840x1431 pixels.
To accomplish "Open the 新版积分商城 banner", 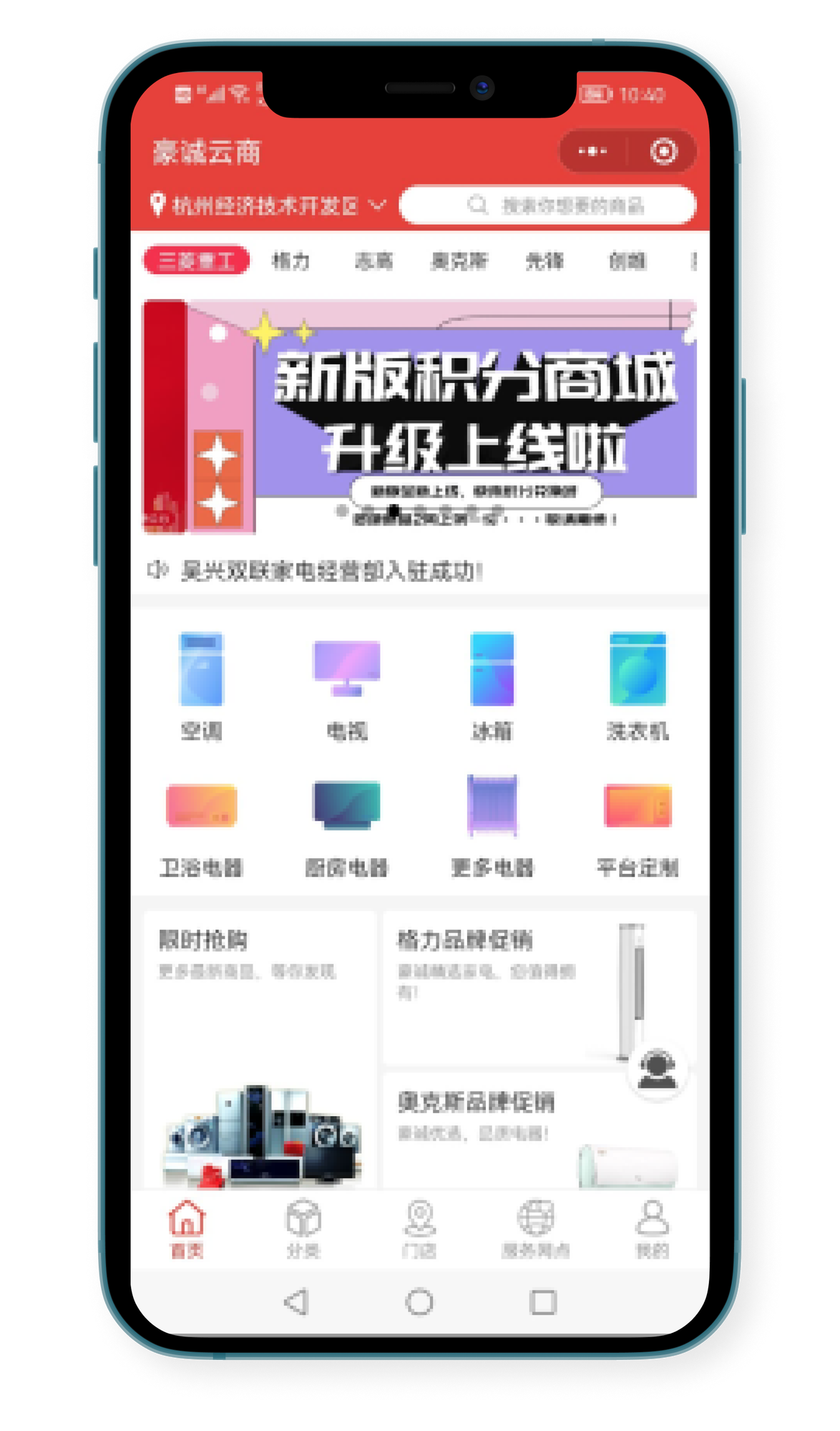I will (419, 415).
